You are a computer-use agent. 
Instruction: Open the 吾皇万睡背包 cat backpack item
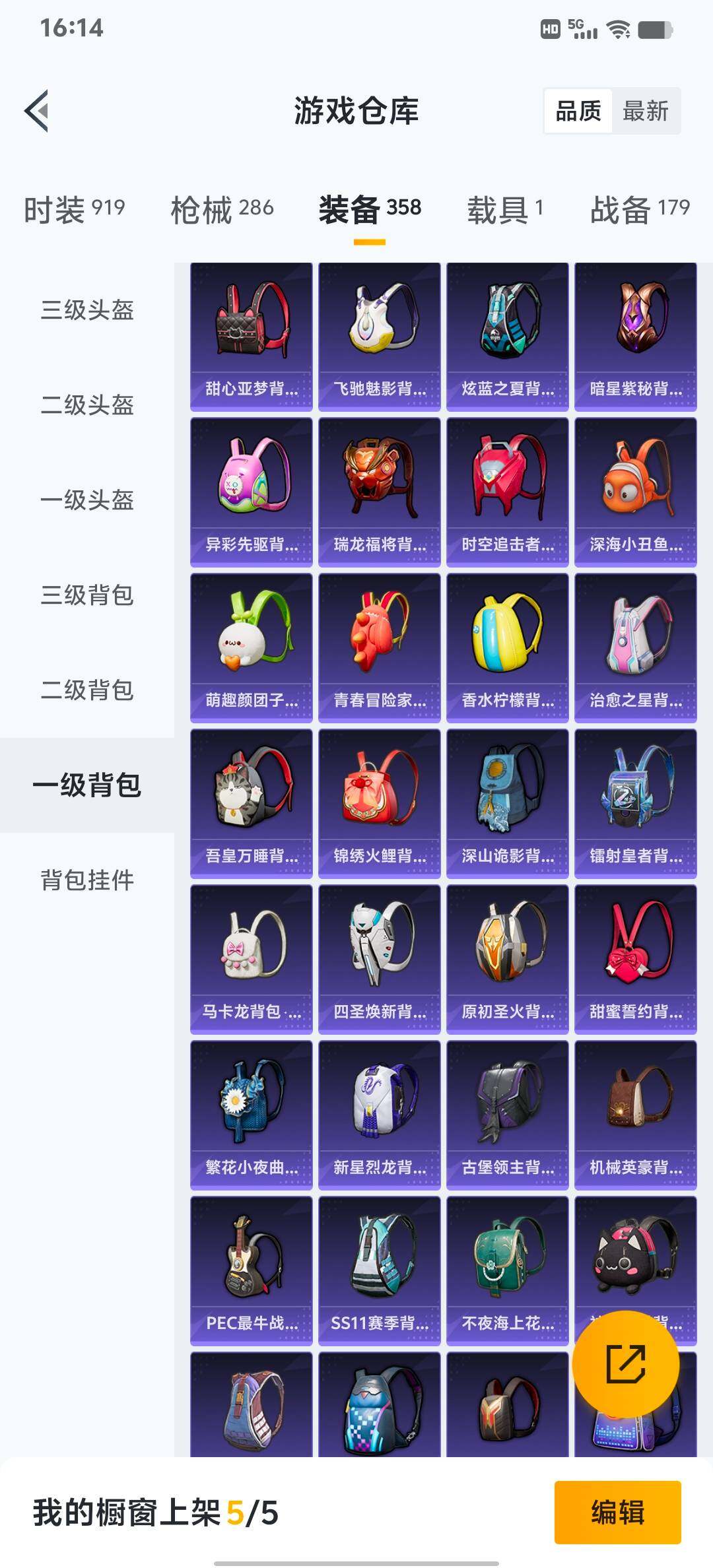coord(251,792)
